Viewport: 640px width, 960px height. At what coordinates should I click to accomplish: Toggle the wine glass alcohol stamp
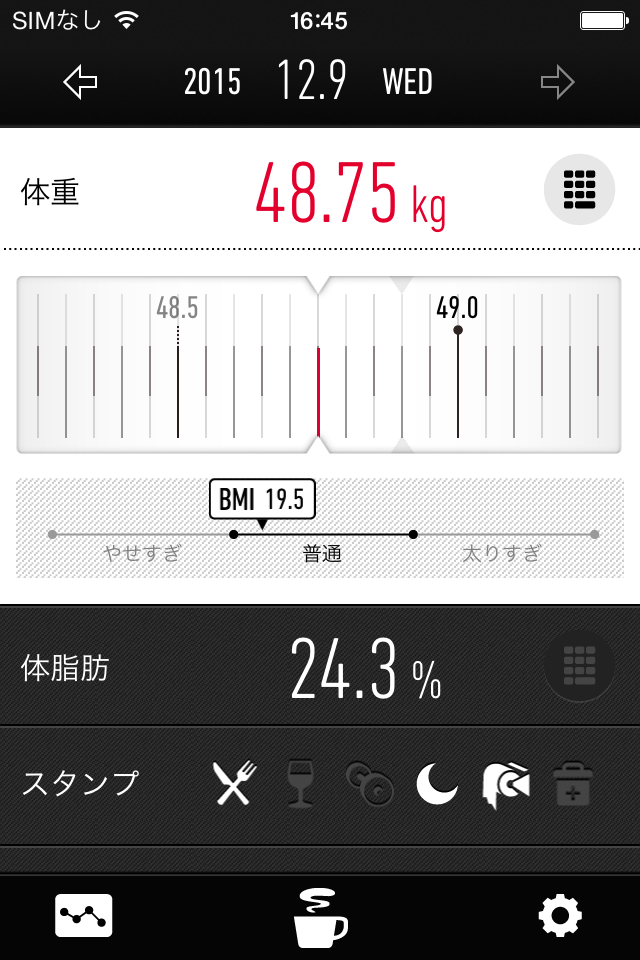[301, 783]
